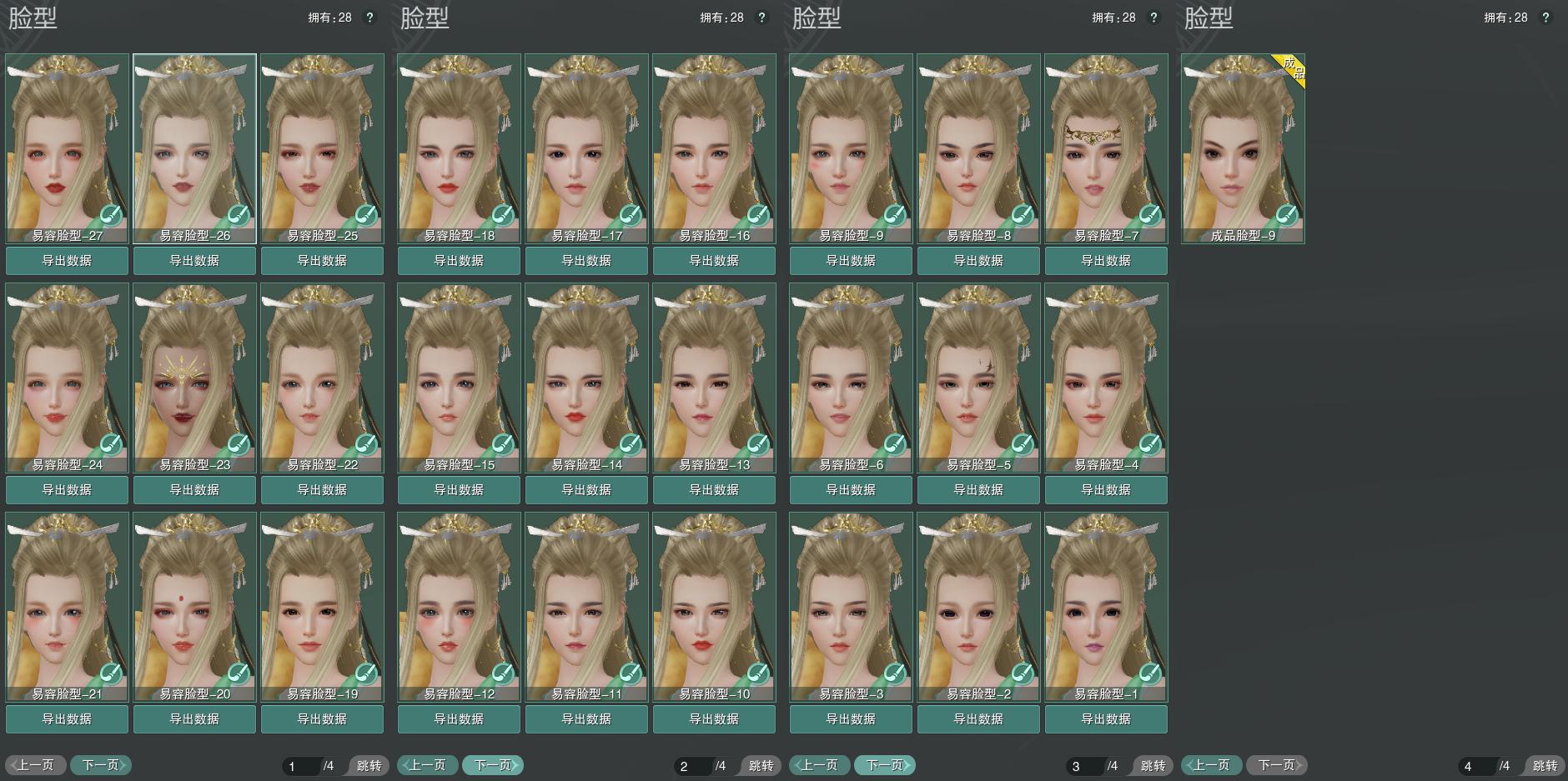Export data for 易容脸型-26

point(194,261)
